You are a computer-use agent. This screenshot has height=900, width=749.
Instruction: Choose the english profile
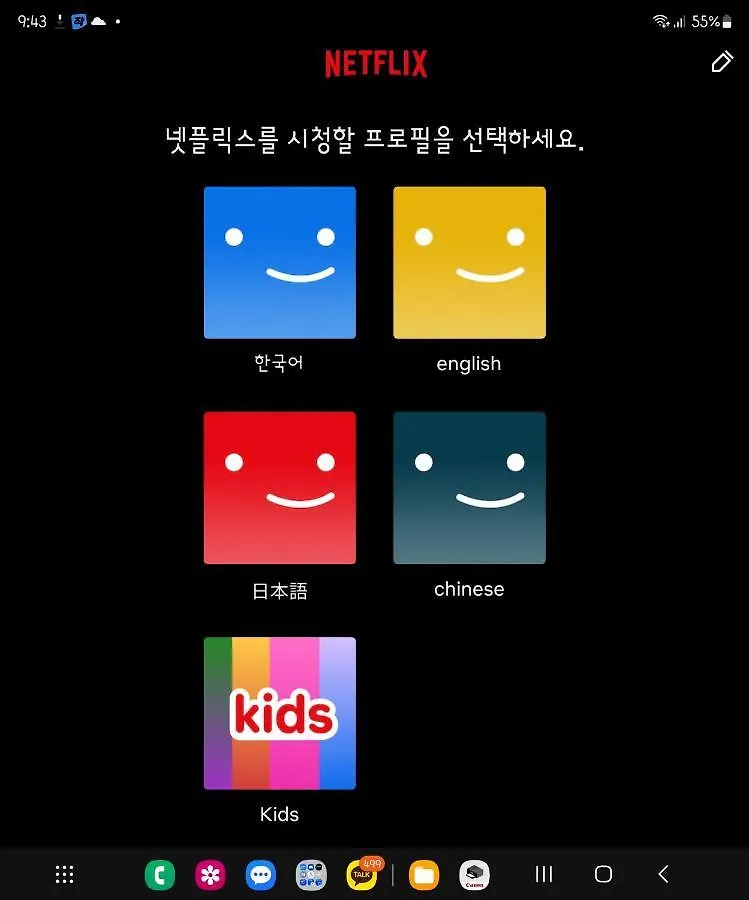click(x=469, y=263)
